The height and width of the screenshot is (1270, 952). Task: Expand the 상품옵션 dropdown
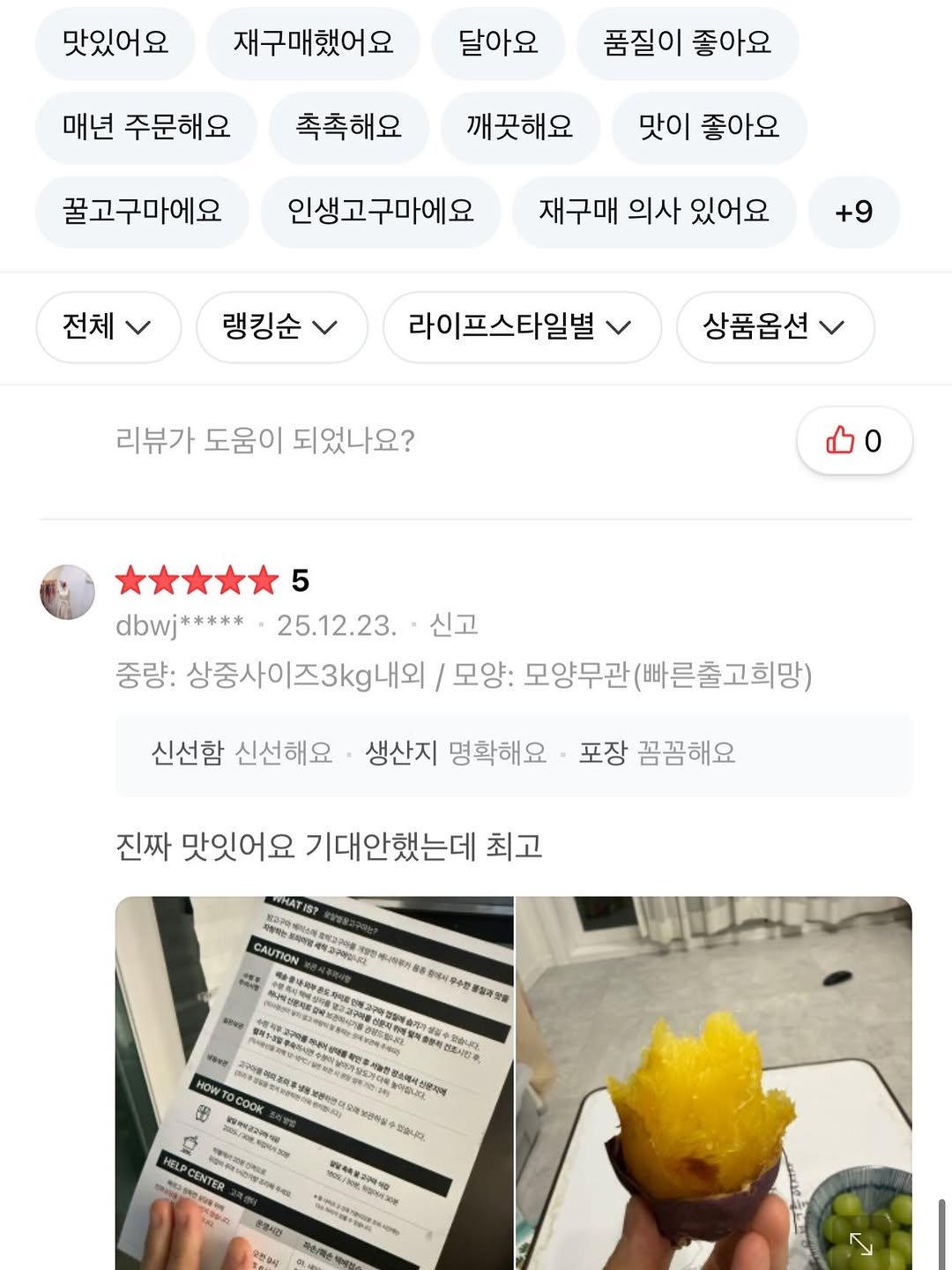[774, 326]
